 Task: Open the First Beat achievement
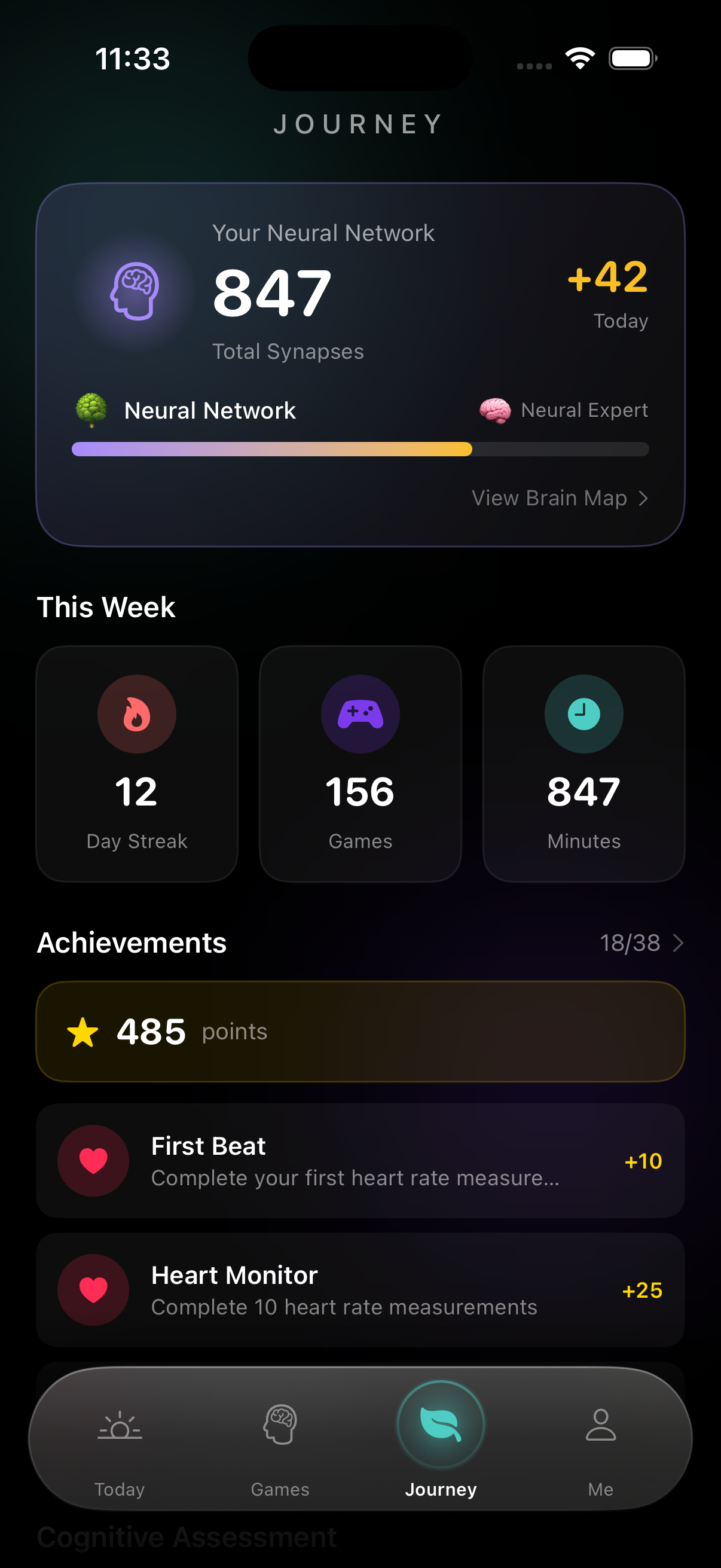tap(360, 1161)
